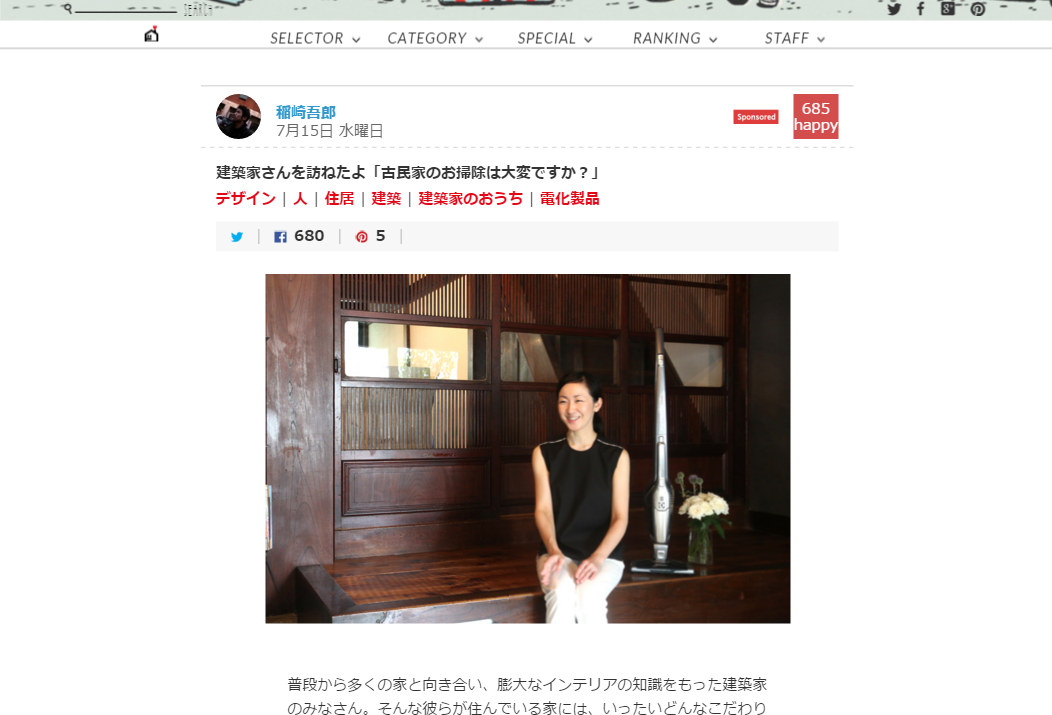Open the 電化製品 tag

[x=569, y=198]
